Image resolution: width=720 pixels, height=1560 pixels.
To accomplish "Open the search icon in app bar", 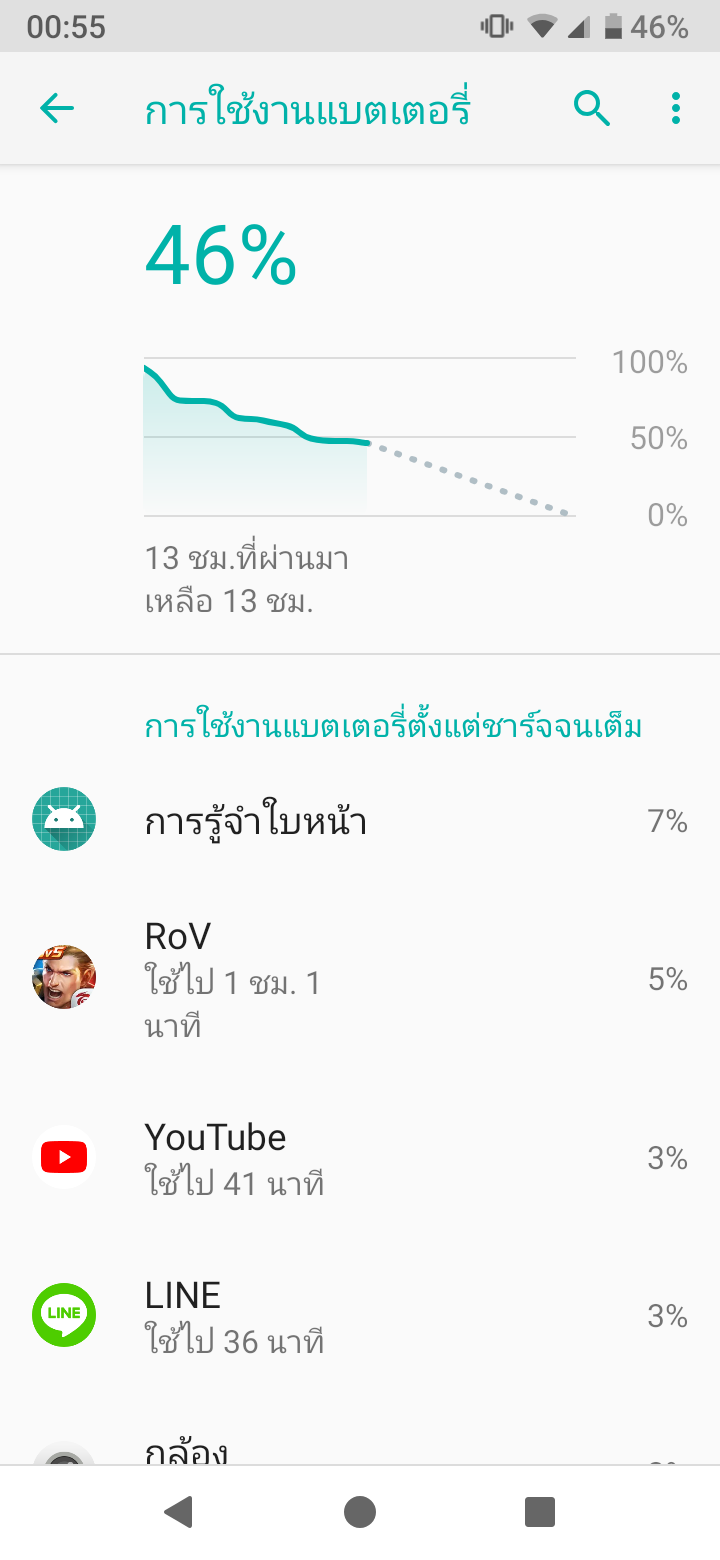I will click(592, 108).
